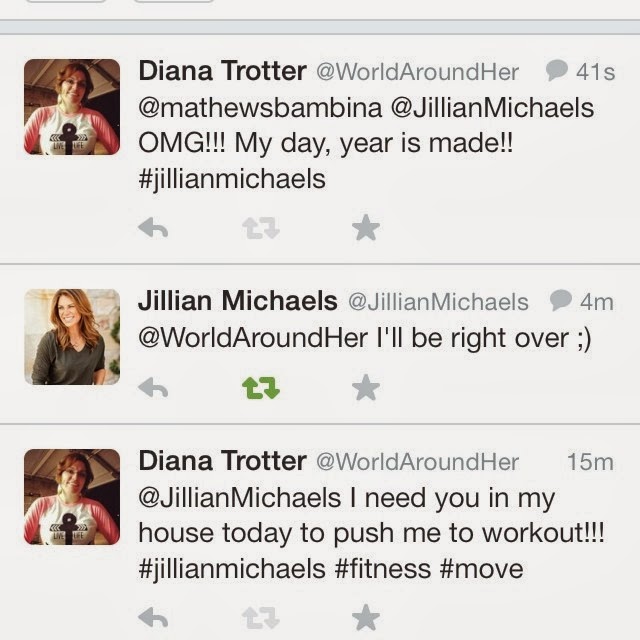Open Diana Trotter's avatar on the 15m tweet
This screenshot has height=640, width=640.
coord(72,497)
